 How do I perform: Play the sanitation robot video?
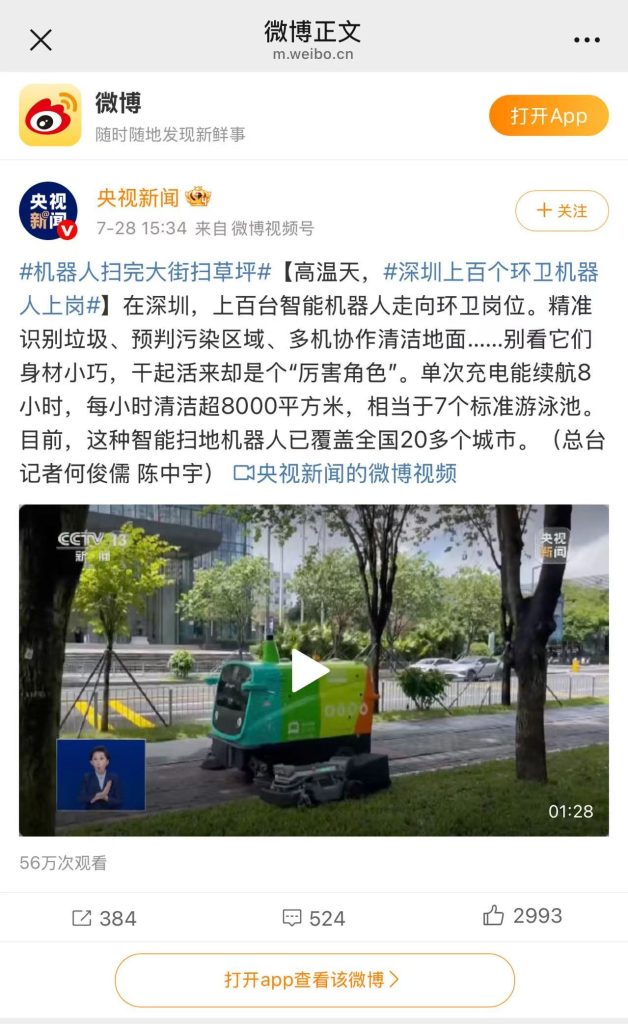[x=310, y=671]
